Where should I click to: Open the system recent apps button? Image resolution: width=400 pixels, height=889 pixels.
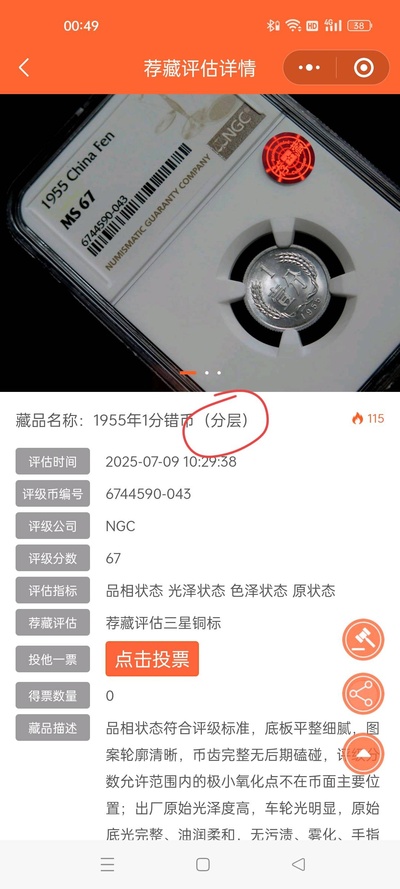click(x=107, y=865)
